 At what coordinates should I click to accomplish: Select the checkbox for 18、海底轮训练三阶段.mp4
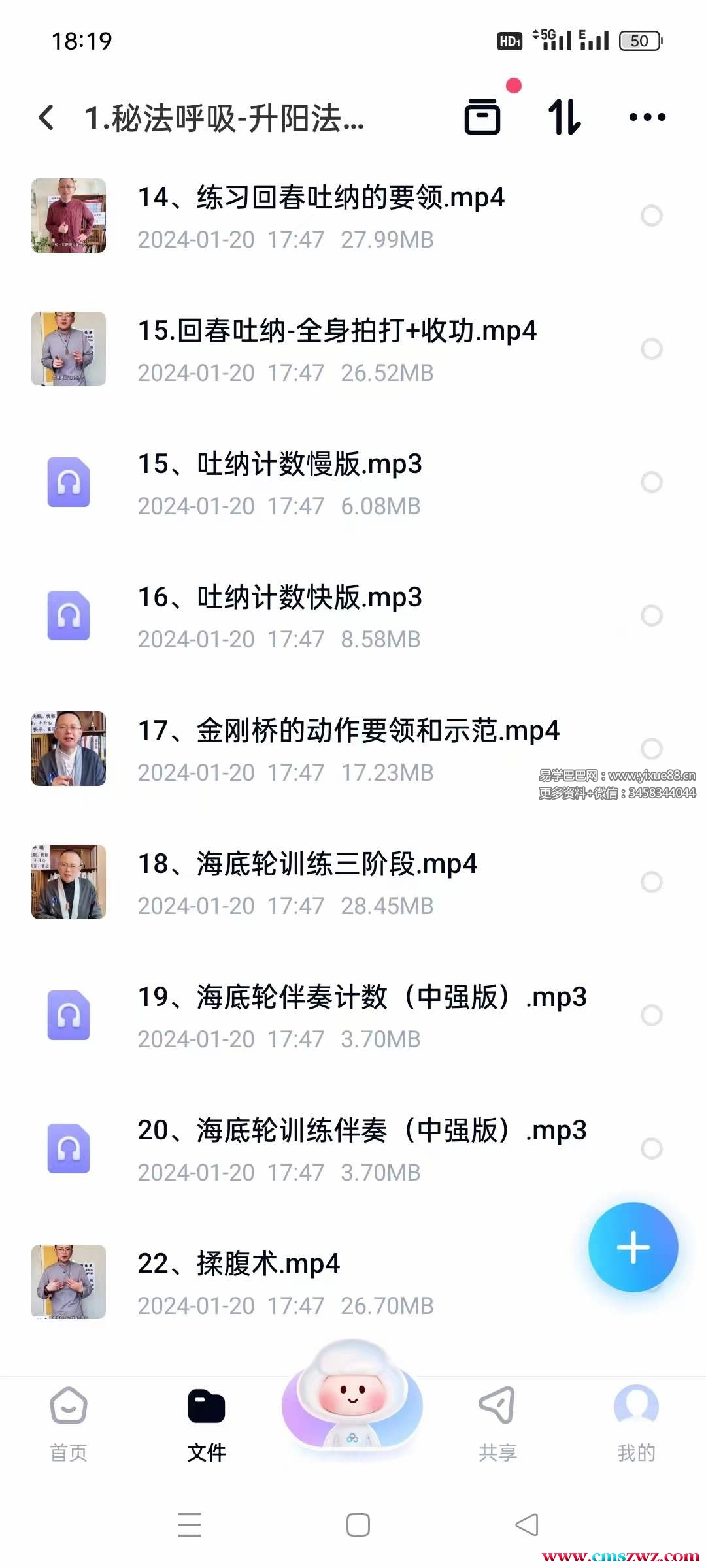[651, 882]
